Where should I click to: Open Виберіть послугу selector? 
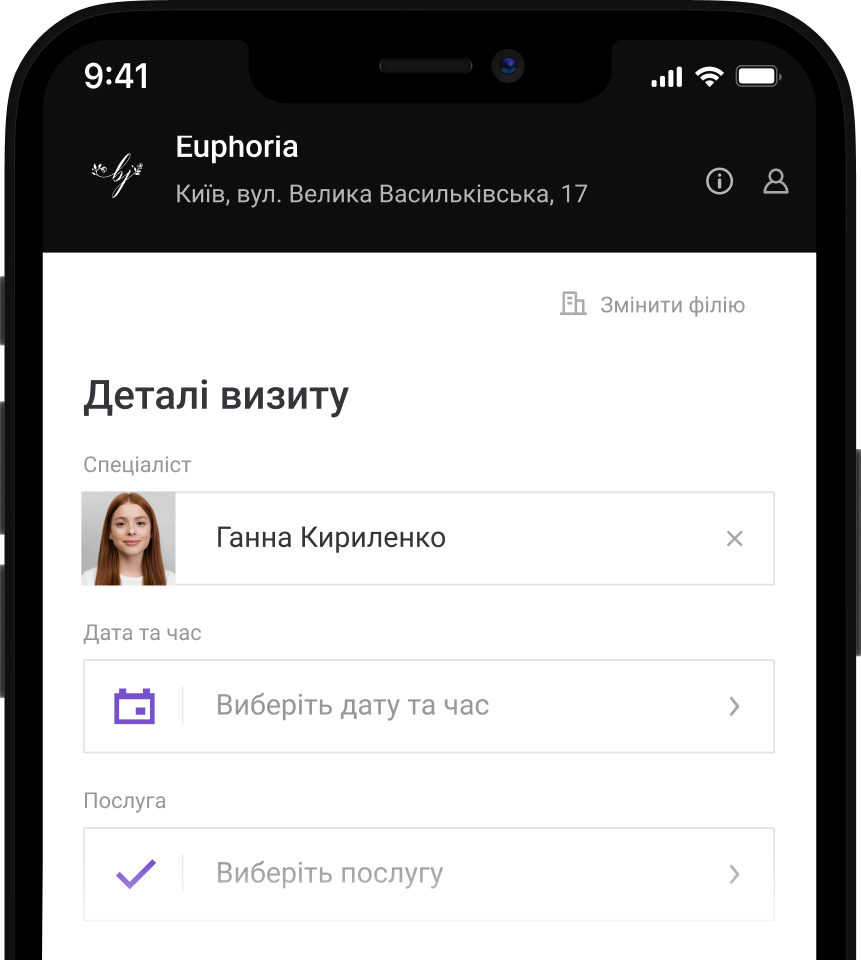[x=428, y=874]
